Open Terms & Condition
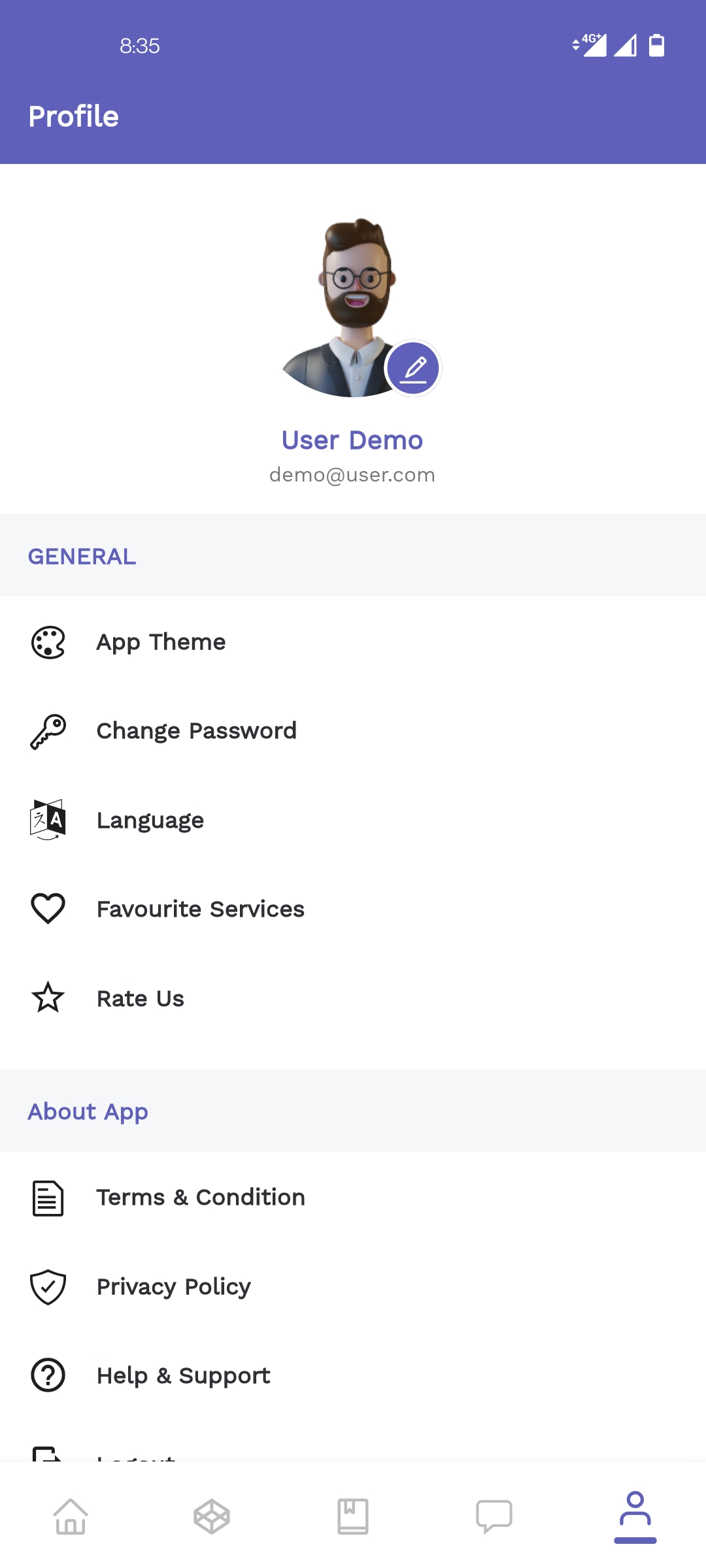Screen dimensions: 706x1568 click(200, 1198)
